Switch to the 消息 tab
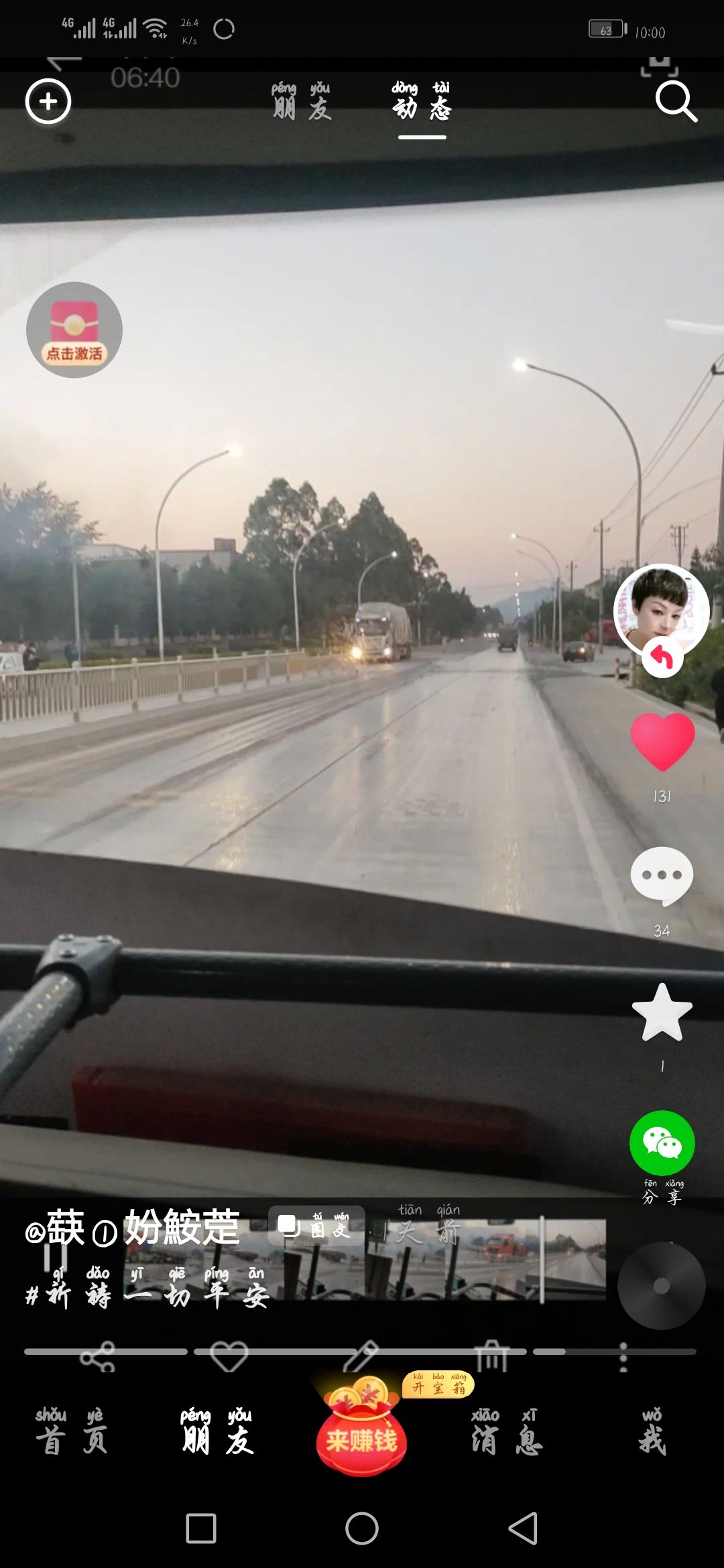The width and height of the screenshot is (724, 1568). pos(507,1433)
